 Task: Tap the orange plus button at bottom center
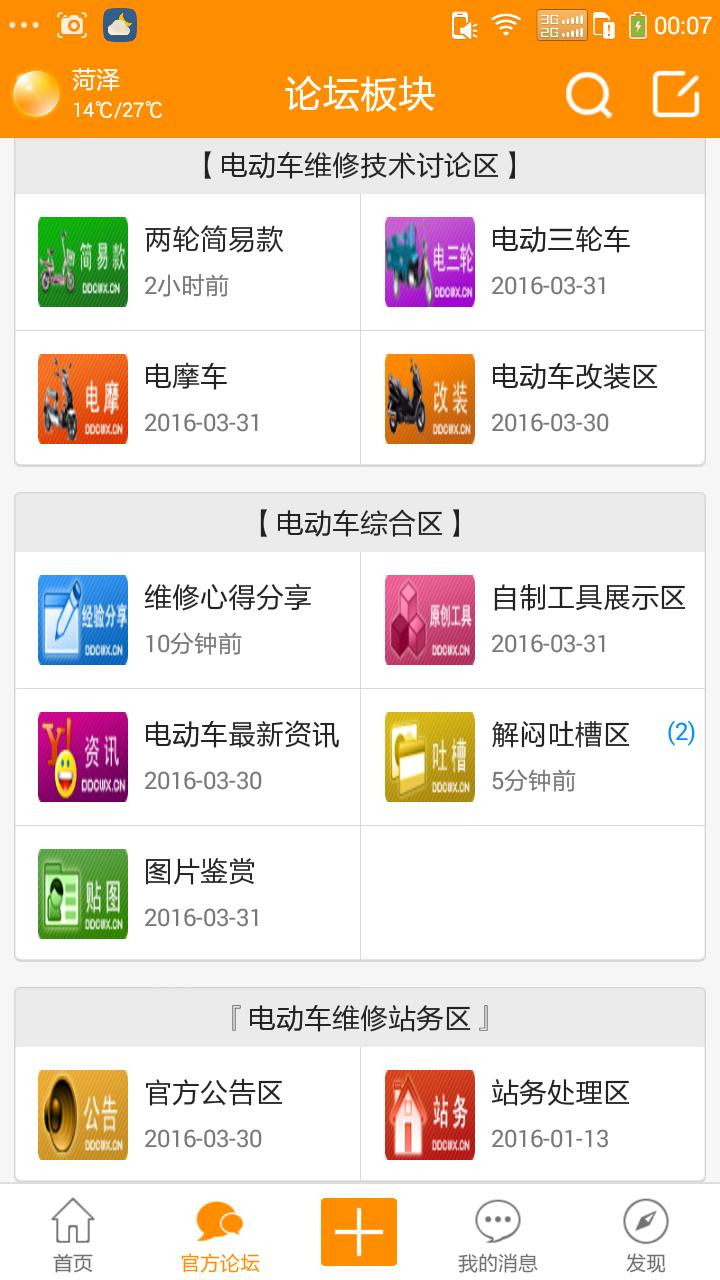359,1230
